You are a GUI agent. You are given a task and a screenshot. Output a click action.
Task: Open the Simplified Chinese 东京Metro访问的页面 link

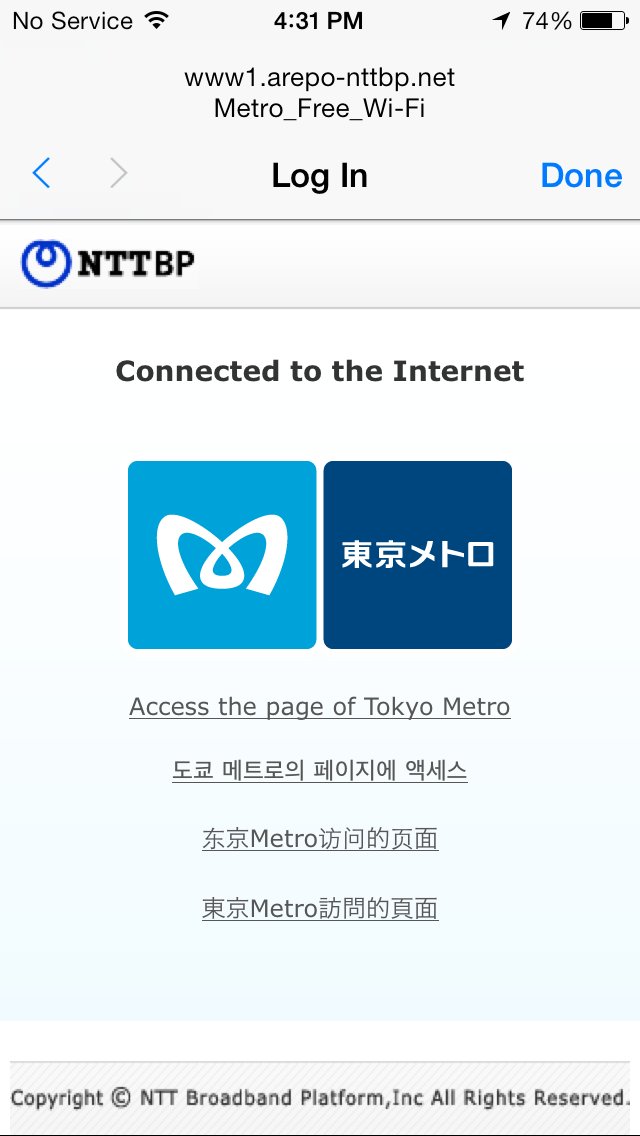[x=320, y=839]
